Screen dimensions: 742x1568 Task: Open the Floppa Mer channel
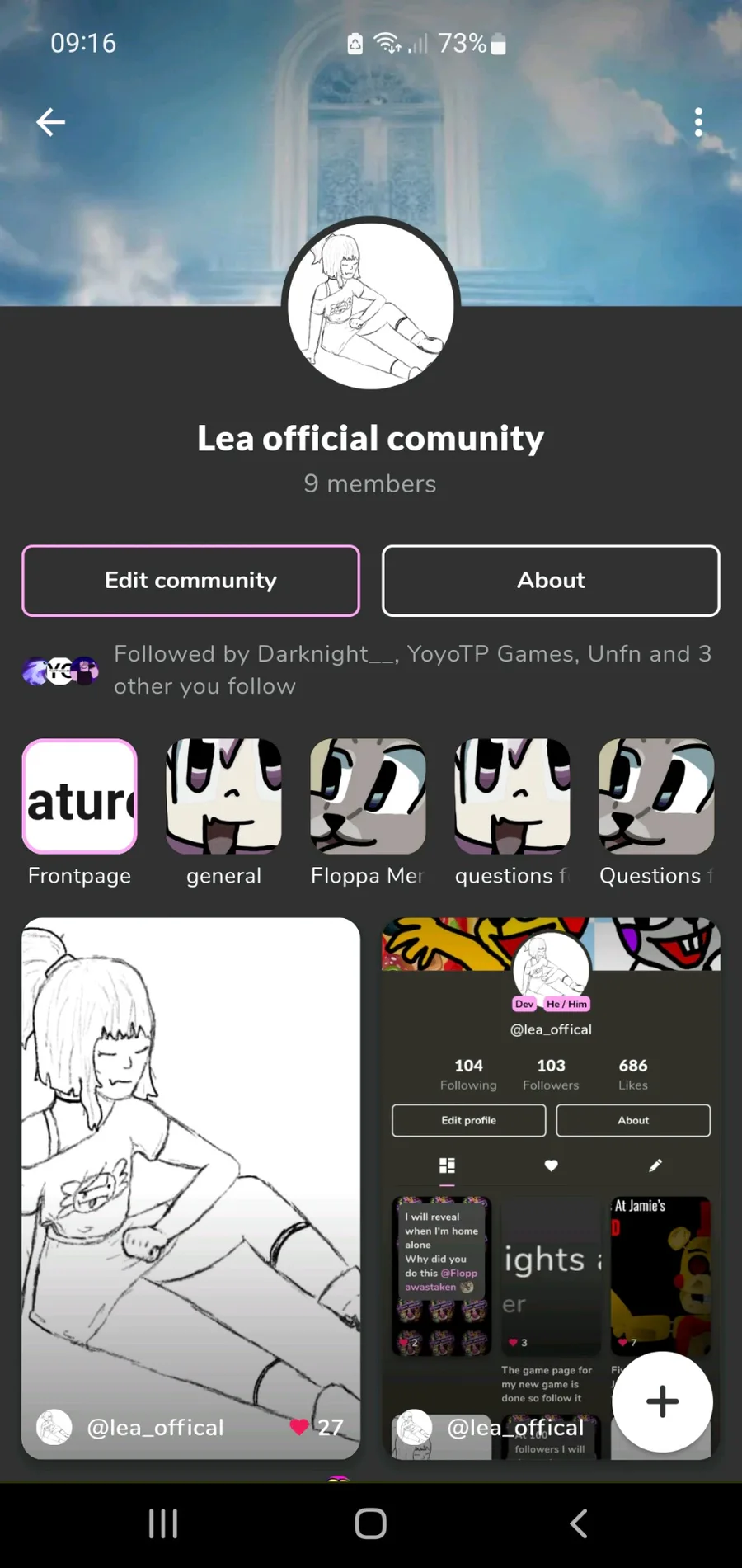coord(368,812)
